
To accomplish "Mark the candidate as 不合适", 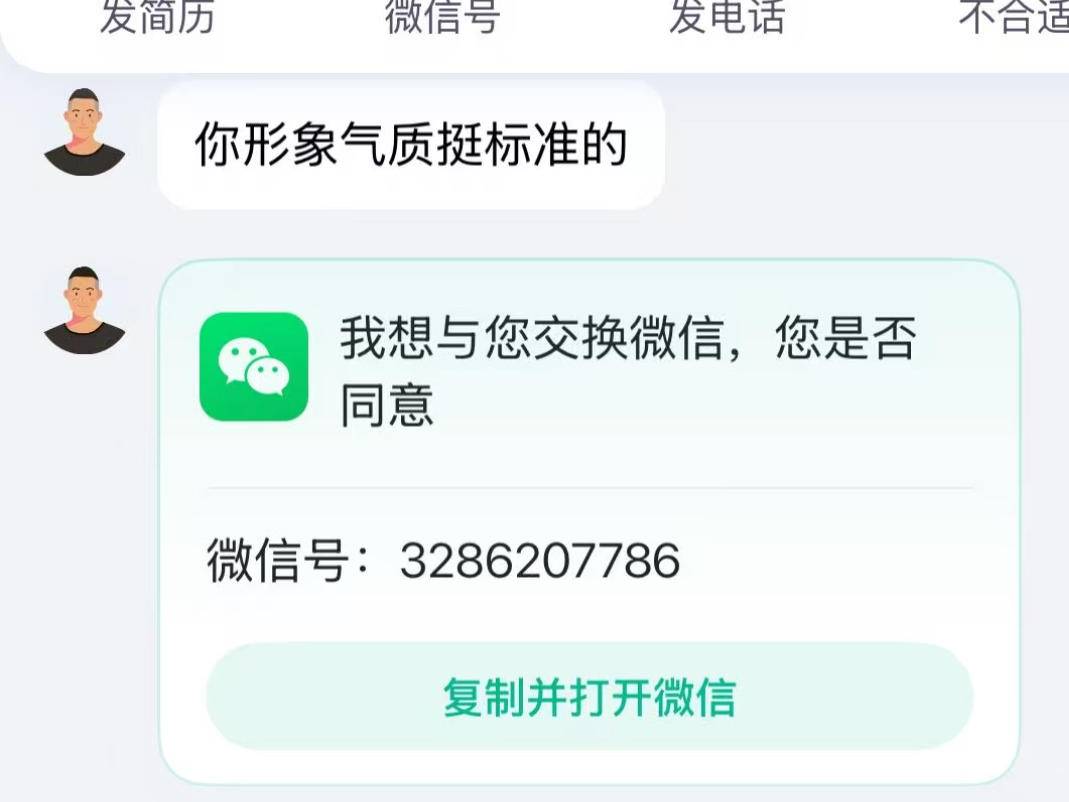I will tap(1012, 18).
